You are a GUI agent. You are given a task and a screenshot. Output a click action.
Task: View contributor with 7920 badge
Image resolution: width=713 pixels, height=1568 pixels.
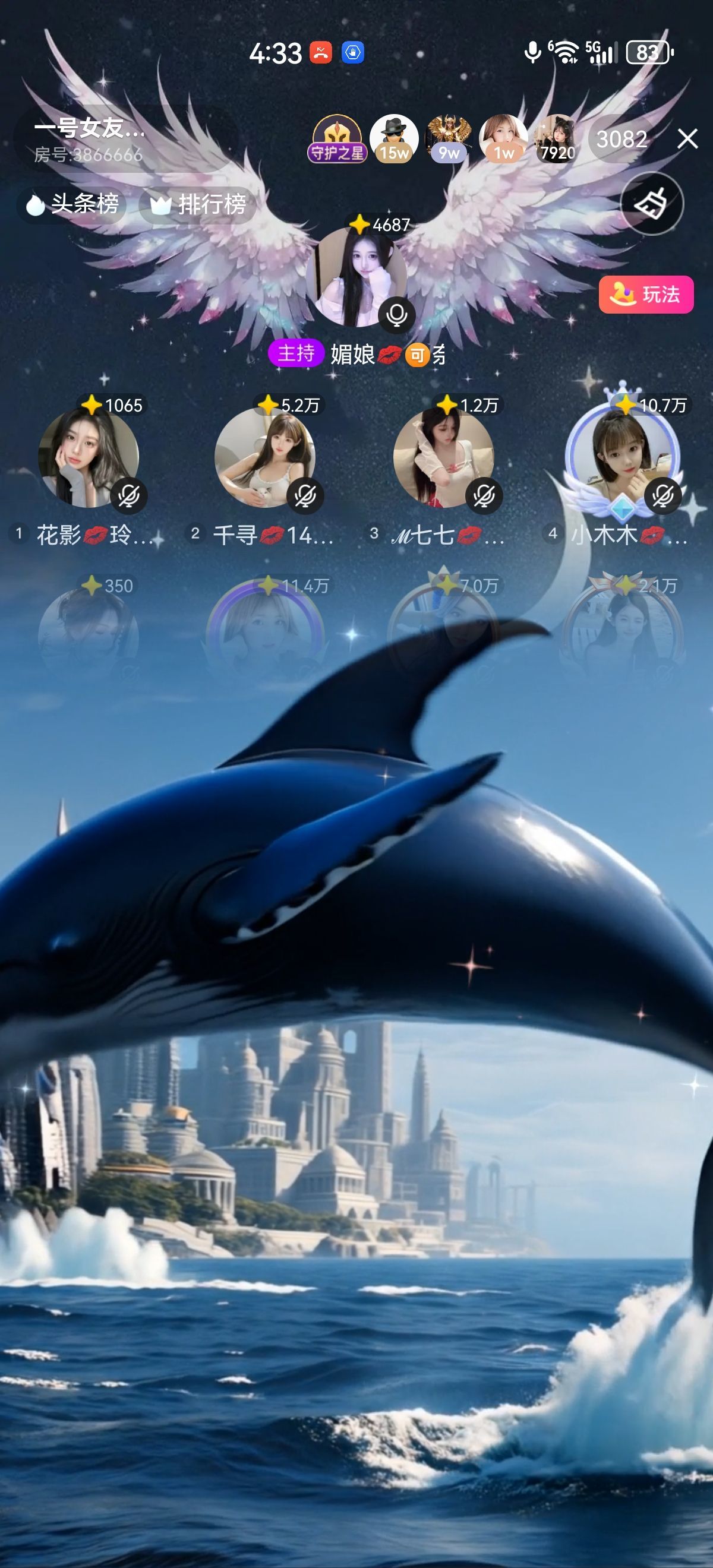tap(557, 139)
